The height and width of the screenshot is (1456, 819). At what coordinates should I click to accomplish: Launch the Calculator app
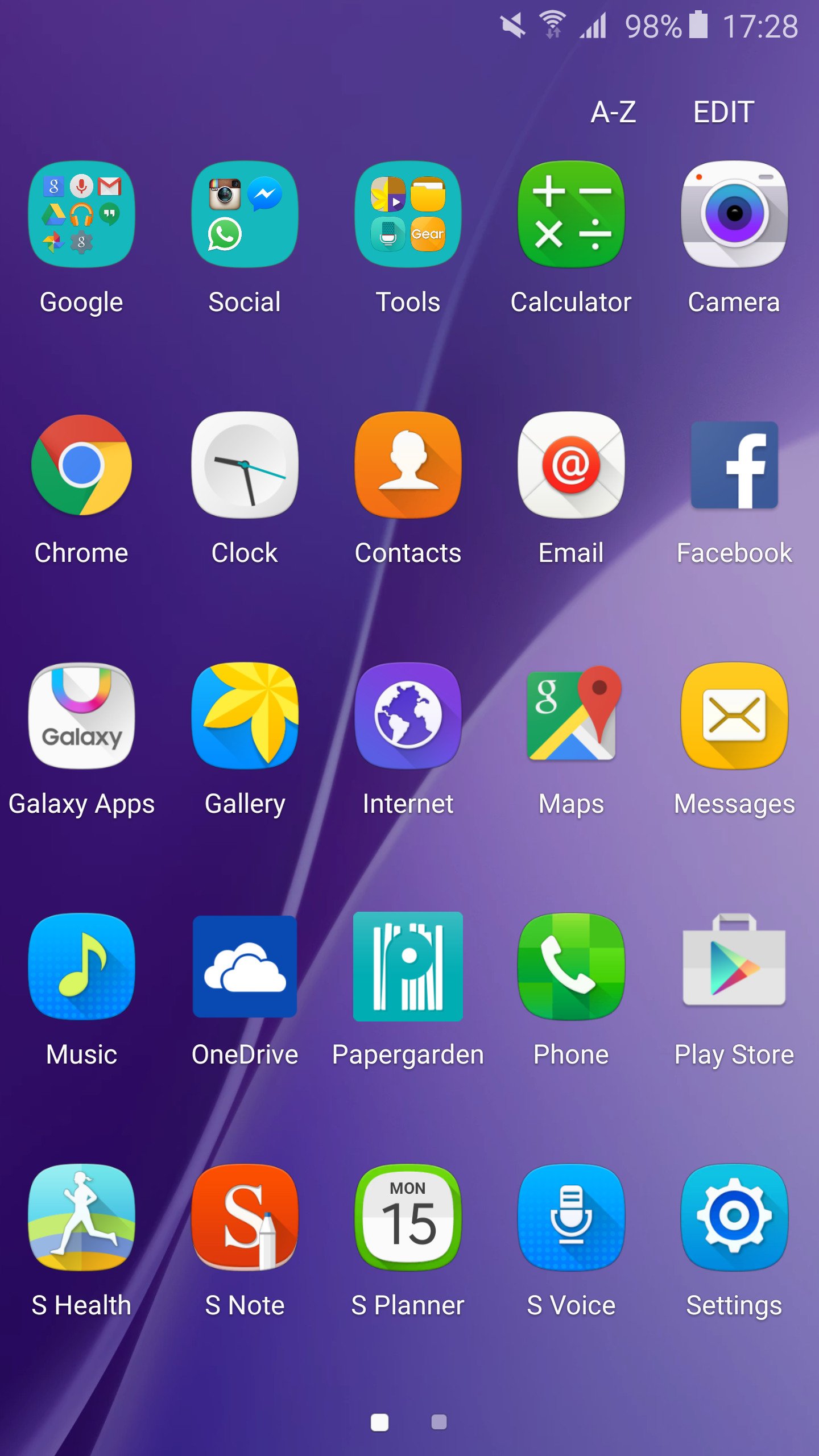(571, 214)
